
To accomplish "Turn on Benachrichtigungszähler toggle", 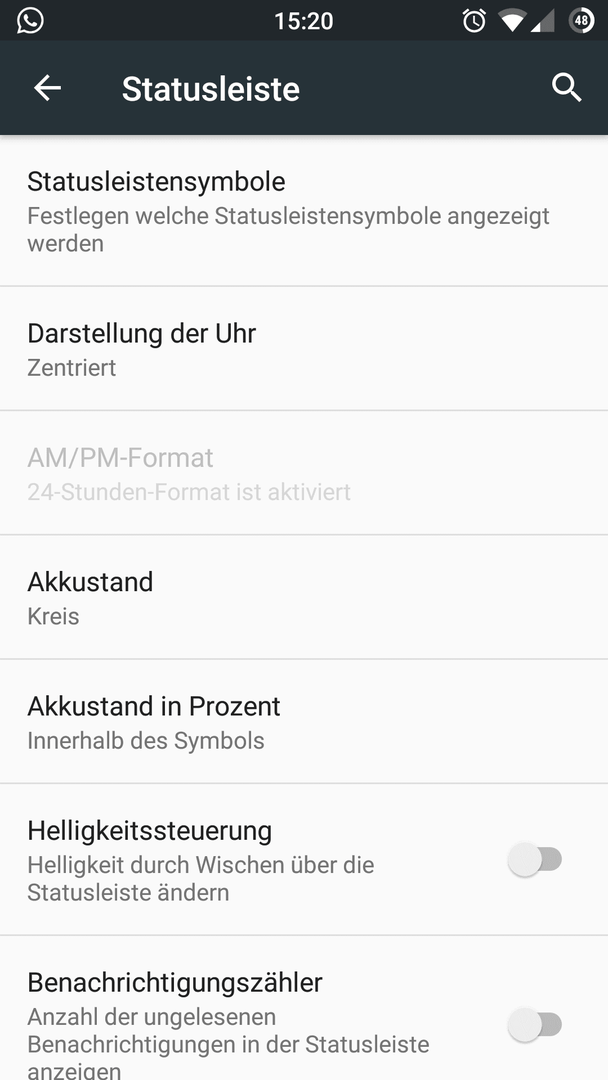I will click(535, 1024).
